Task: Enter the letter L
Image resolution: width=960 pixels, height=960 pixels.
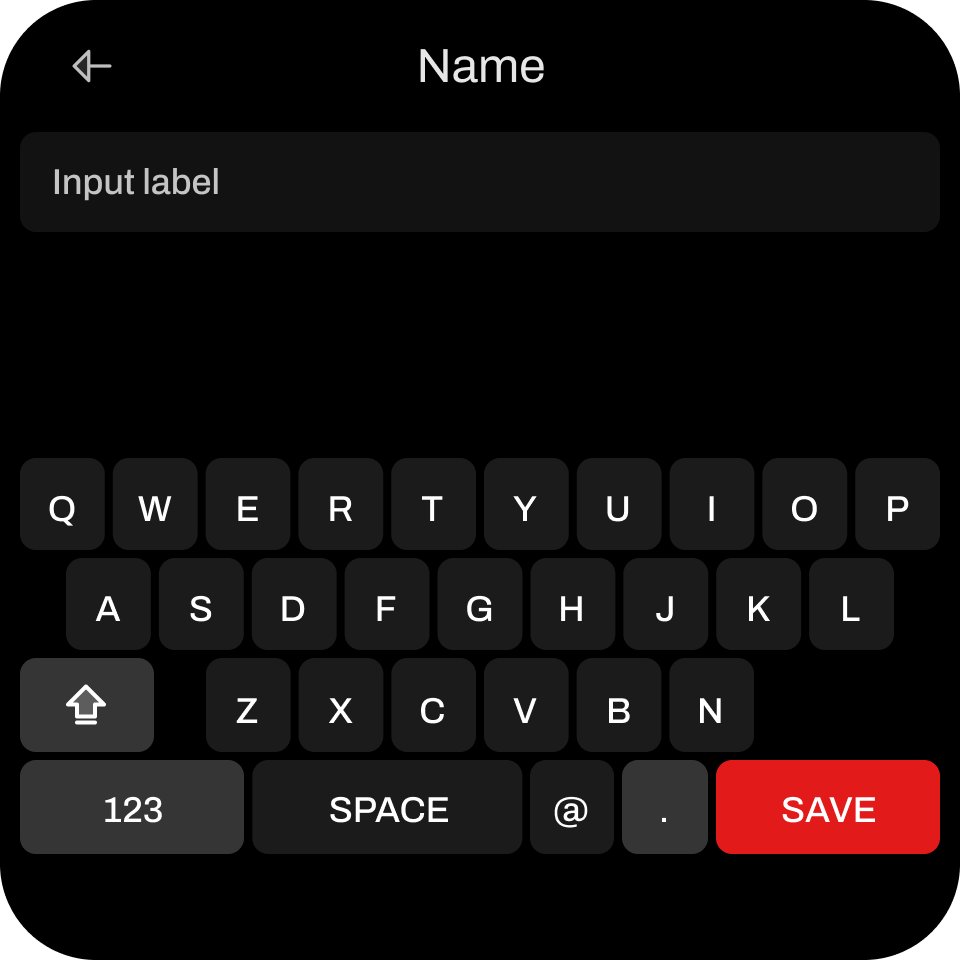Action: click(851, 605)
